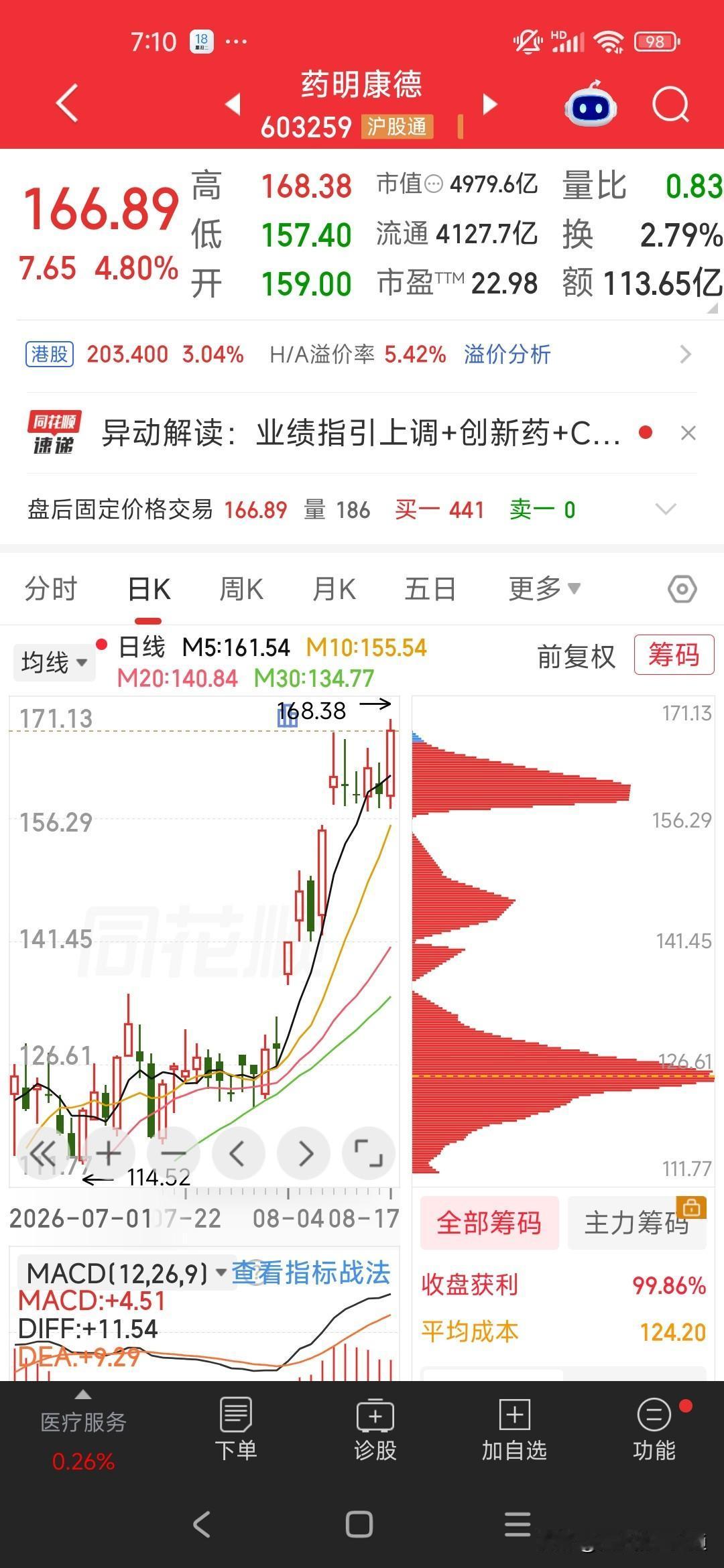The height and width of the screenshot is (1568, 724).
Task: Expand K-line chart to fullscreen
Action: (369, 1153)
